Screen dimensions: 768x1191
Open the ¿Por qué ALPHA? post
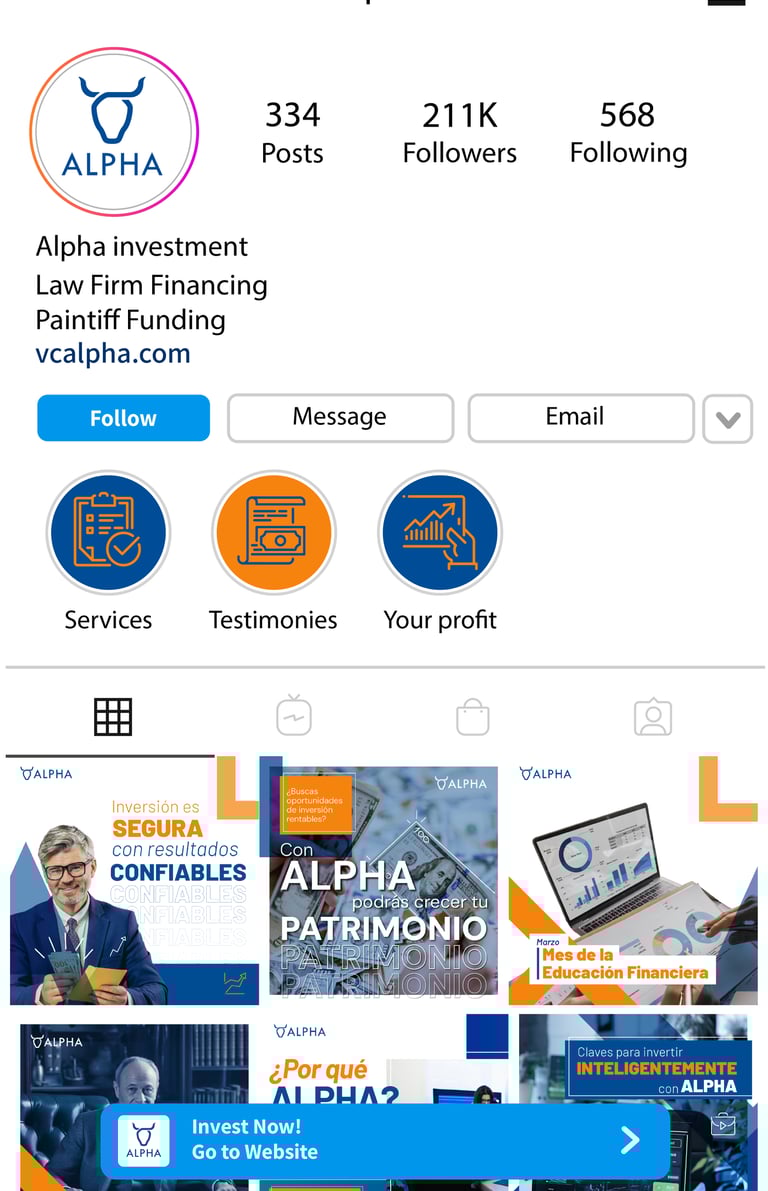point(383,1062)
